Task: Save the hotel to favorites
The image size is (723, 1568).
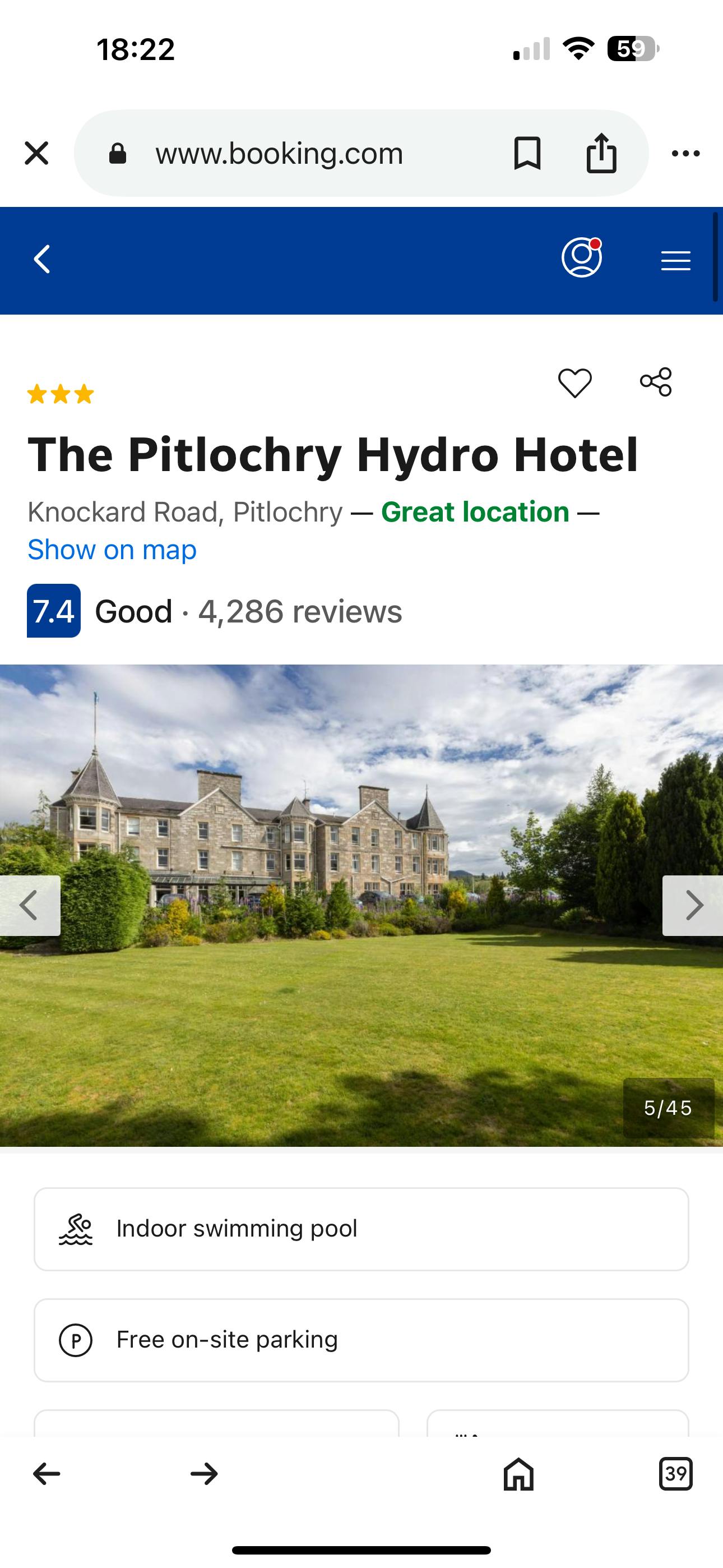Action: pyautogui.click(x=574, y=383)
